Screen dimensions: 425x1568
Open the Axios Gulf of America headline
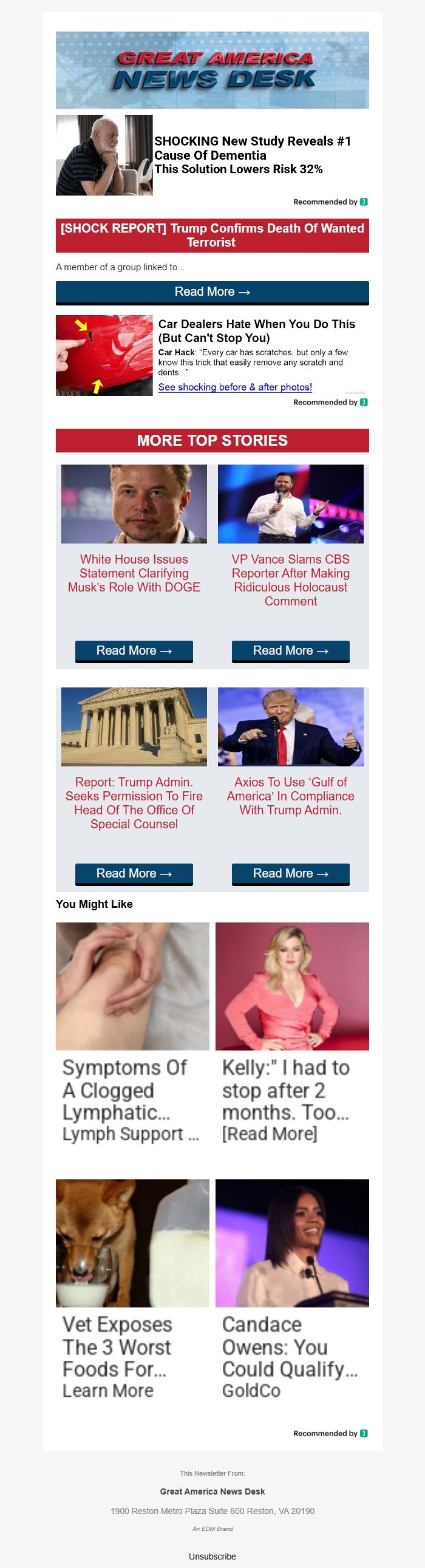pos(290,796)
